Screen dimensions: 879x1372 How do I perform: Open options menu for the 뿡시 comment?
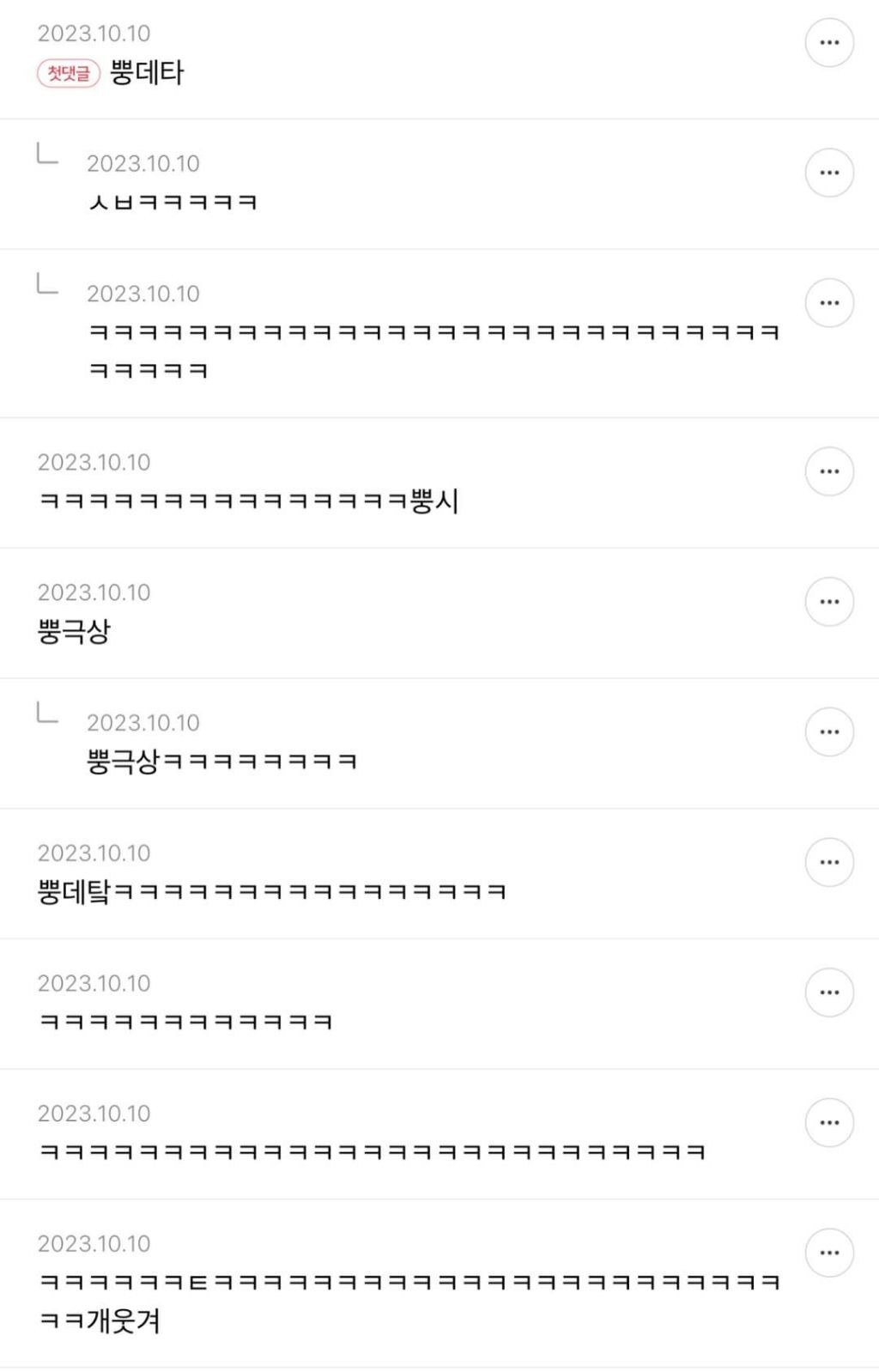(x=829, y=471)
